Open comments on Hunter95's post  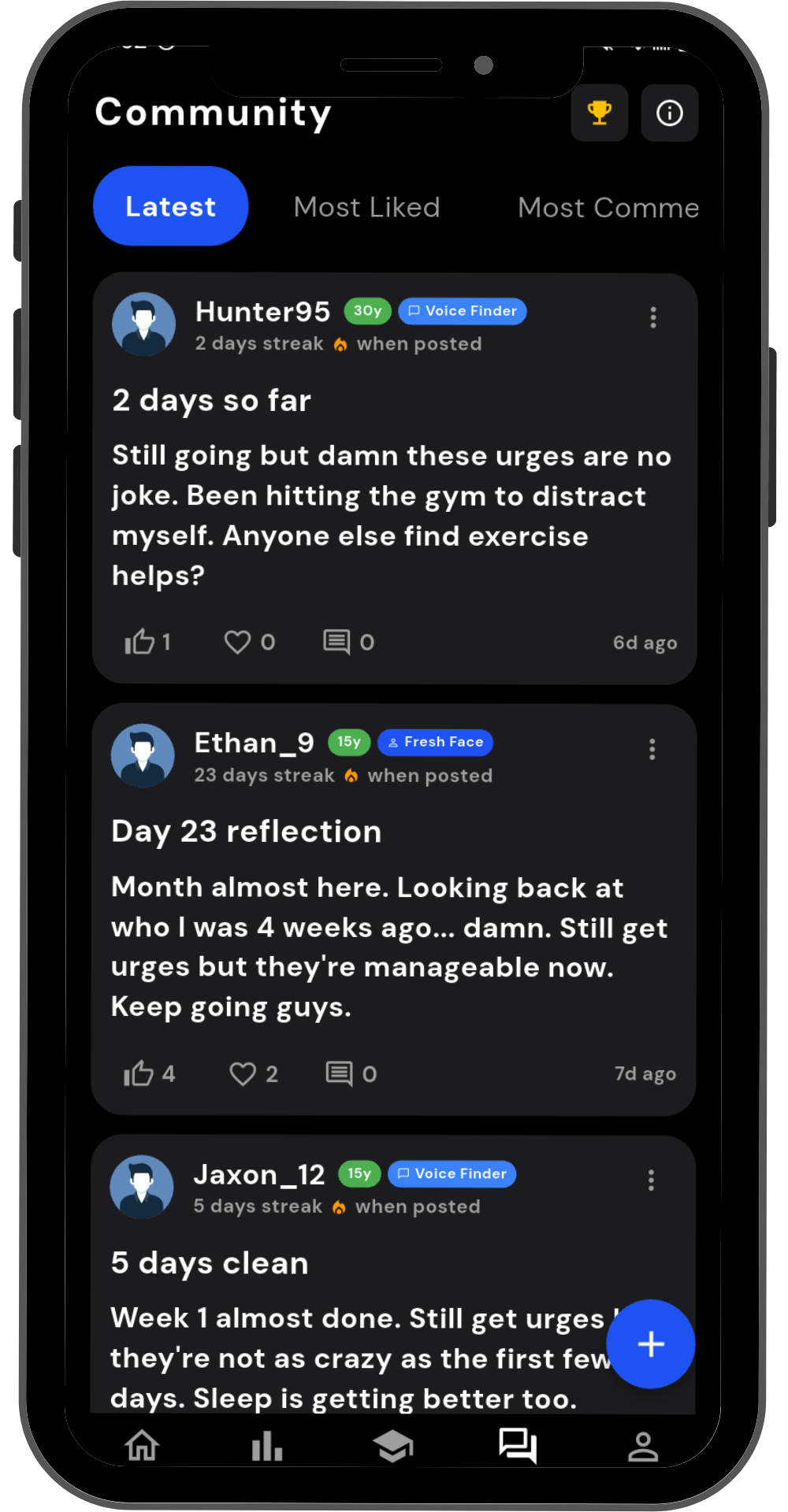[336, 642]
